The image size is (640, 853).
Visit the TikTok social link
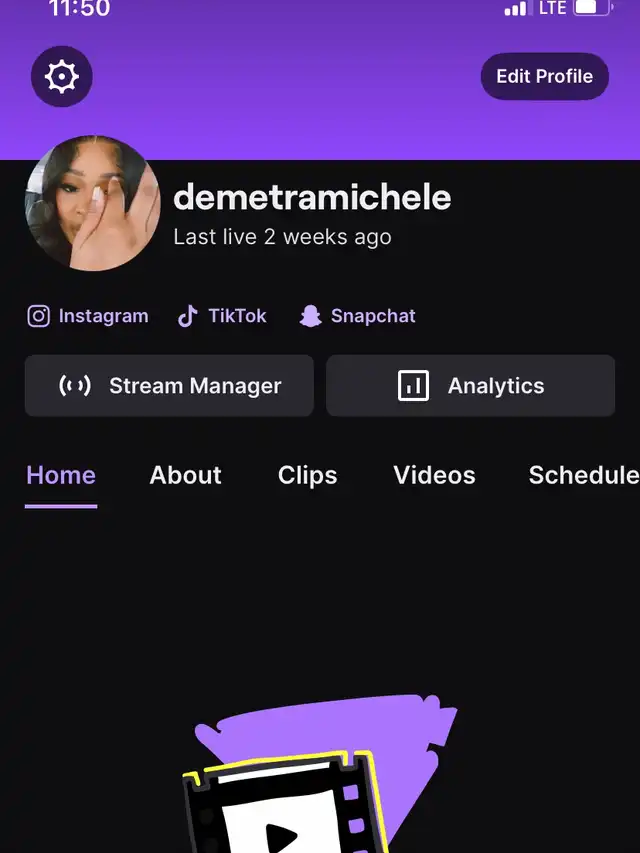point(222,316)
